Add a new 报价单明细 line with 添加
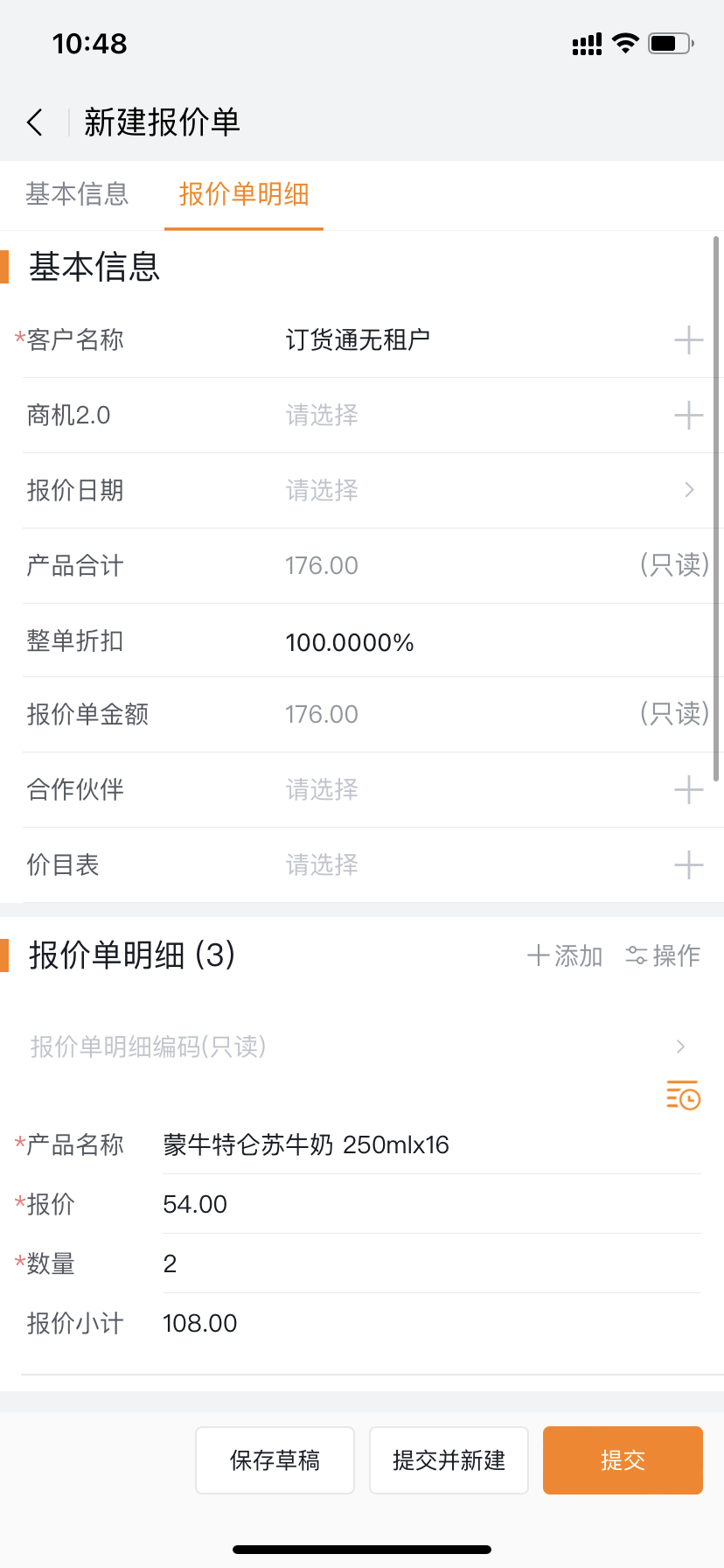The height and width of the screenshot is (1568, 724). (x=565, y=955)
